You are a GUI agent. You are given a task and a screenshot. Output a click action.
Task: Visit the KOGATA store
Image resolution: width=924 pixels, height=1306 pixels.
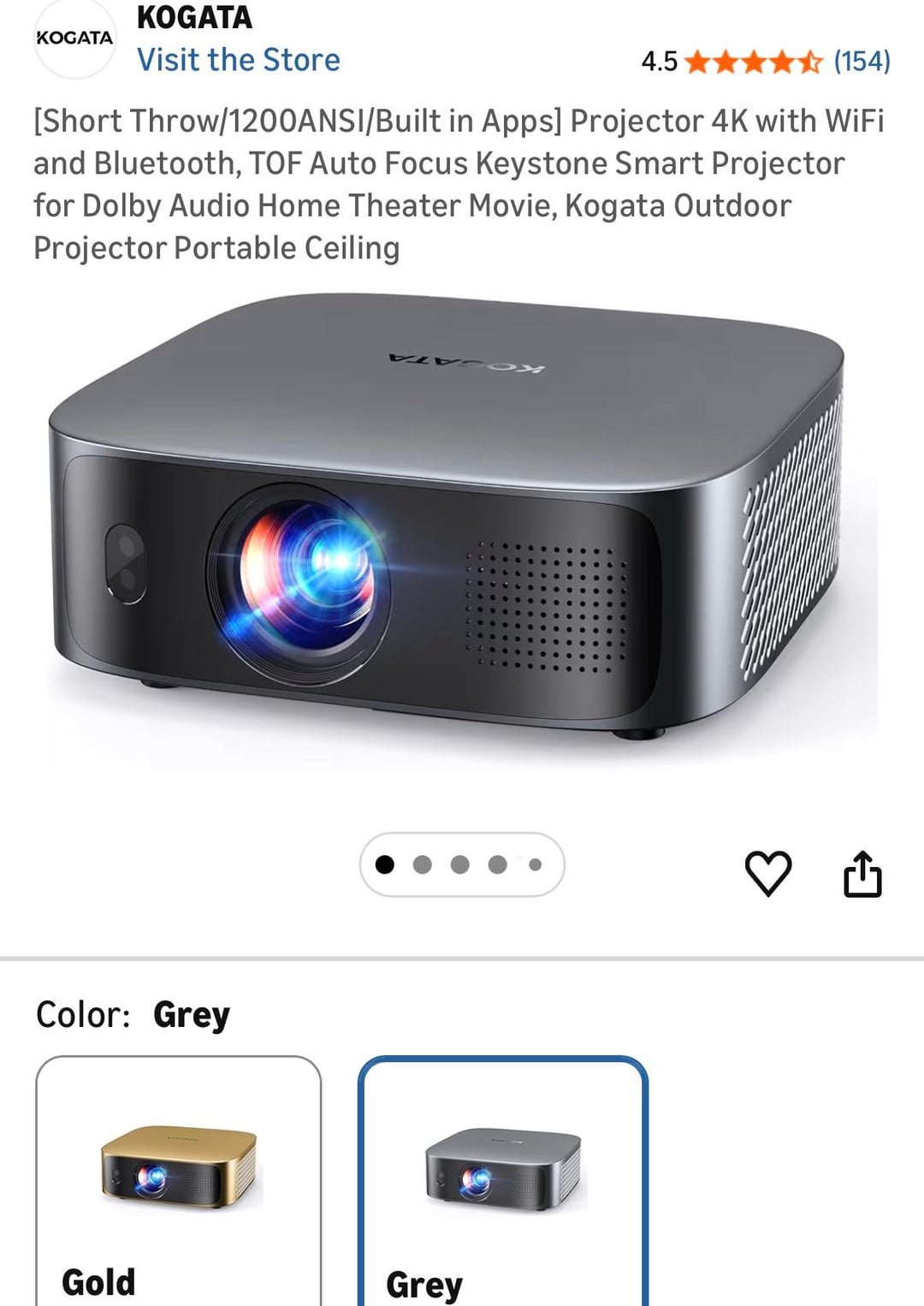coord(238,60)
